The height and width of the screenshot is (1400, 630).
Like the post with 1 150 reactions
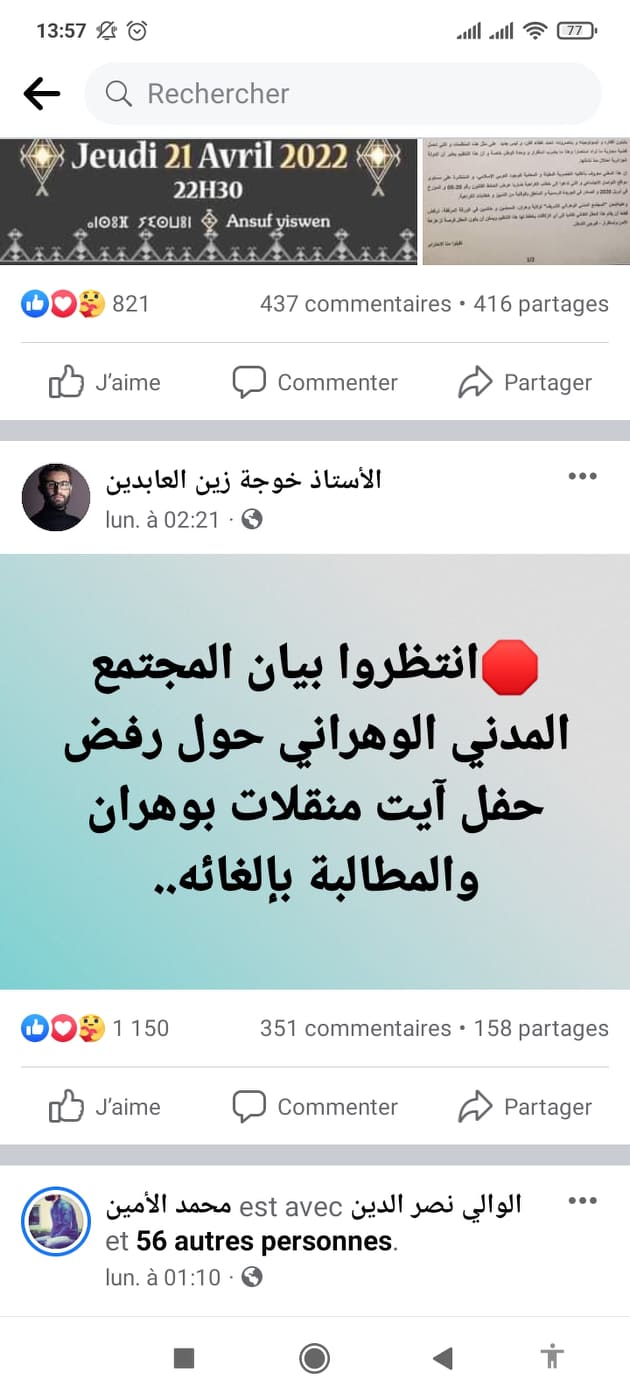[x=105, y=1106]
